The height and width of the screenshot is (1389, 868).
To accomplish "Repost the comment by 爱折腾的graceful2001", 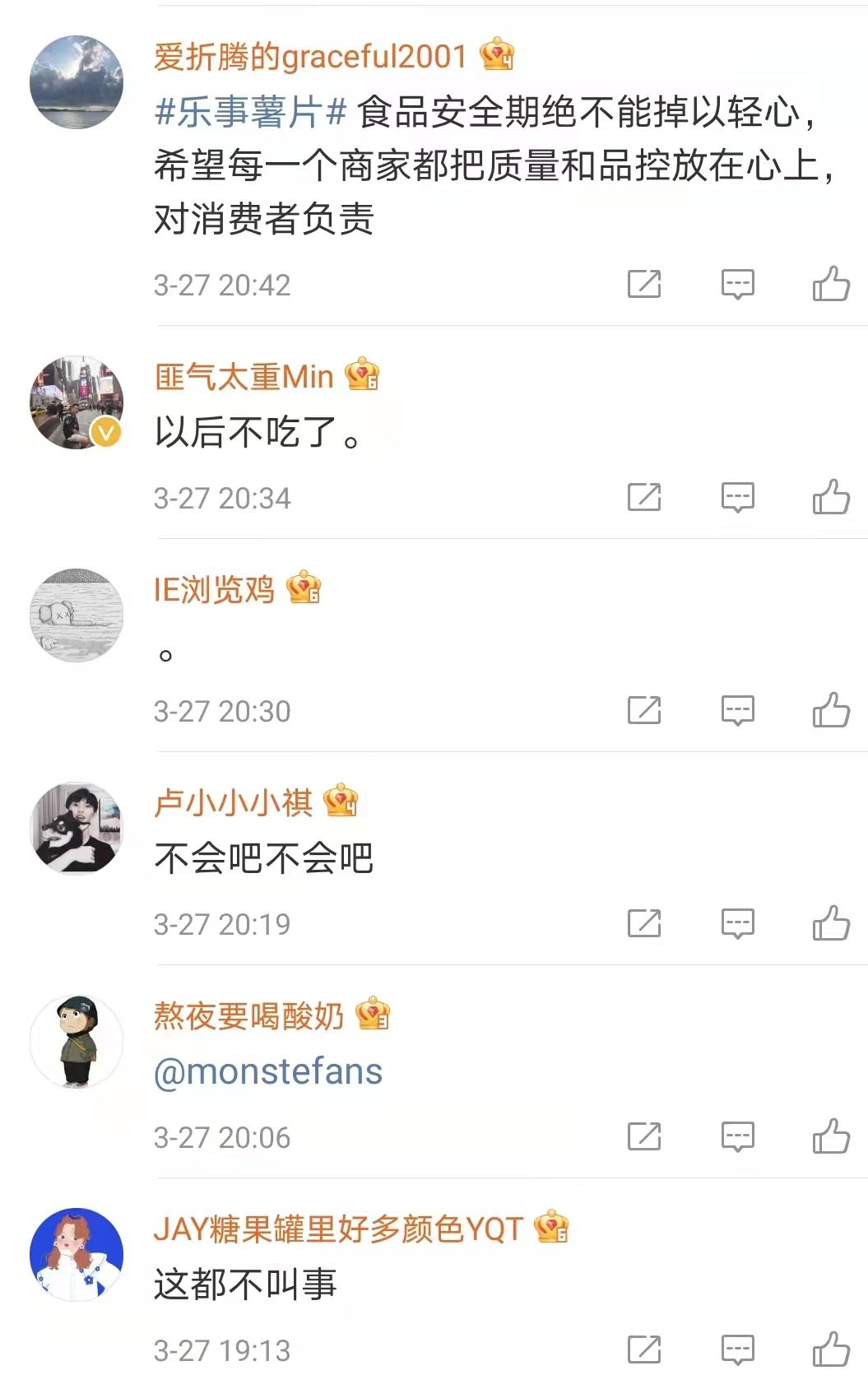I will pos(643,284).
